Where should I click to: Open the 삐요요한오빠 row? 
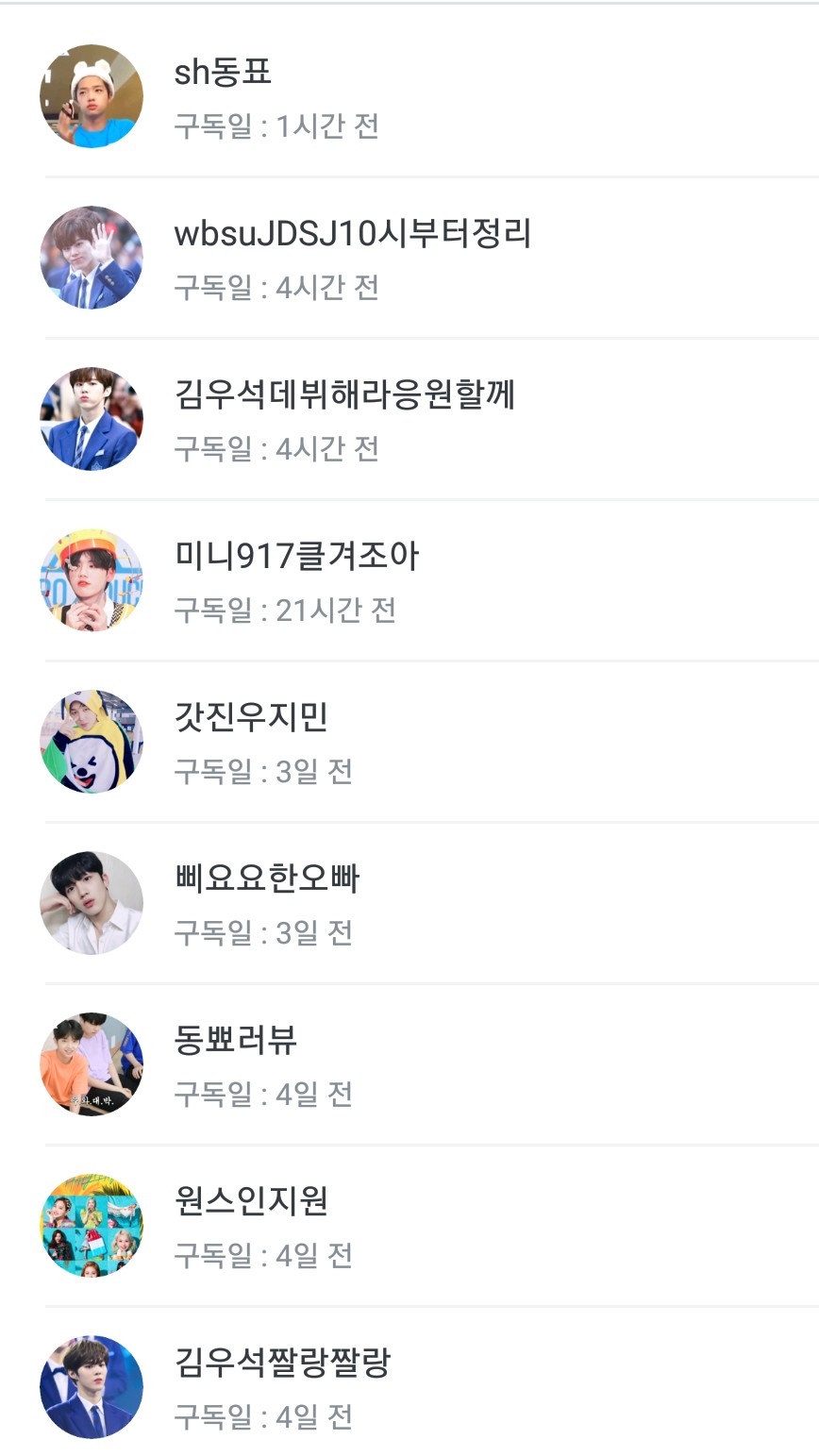point(267,879)
